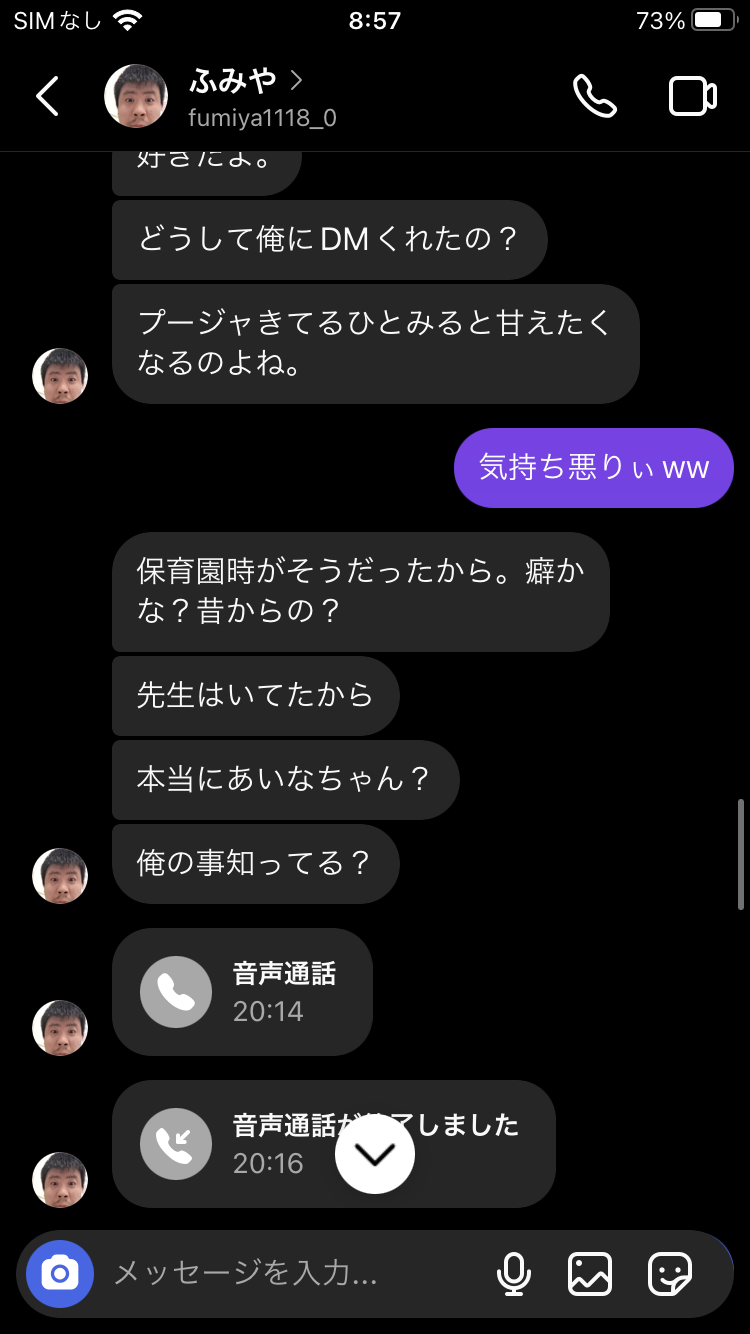Open the camera to send a photo
750x1334 pixels.
(x=60, y=1274)
